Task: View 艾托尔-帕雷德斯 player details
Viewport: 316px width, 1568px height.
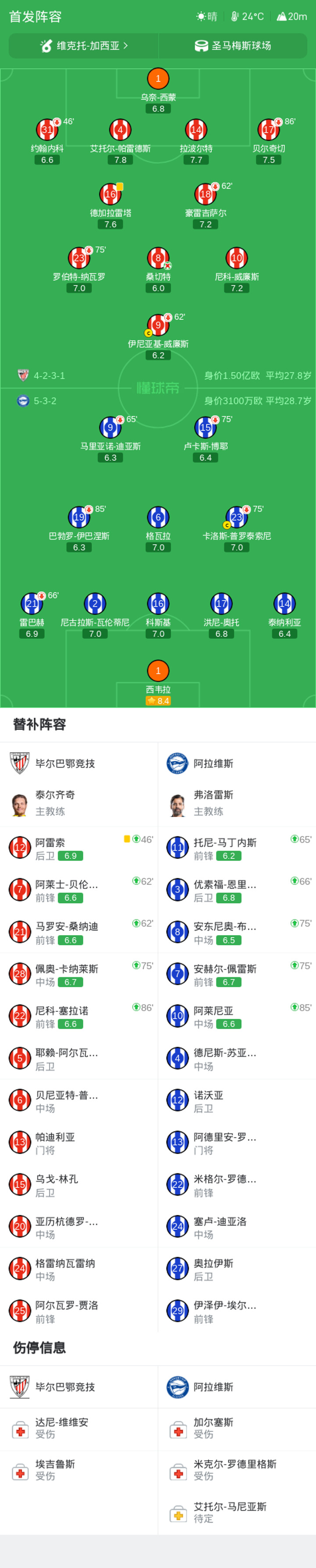Action: 121,142
